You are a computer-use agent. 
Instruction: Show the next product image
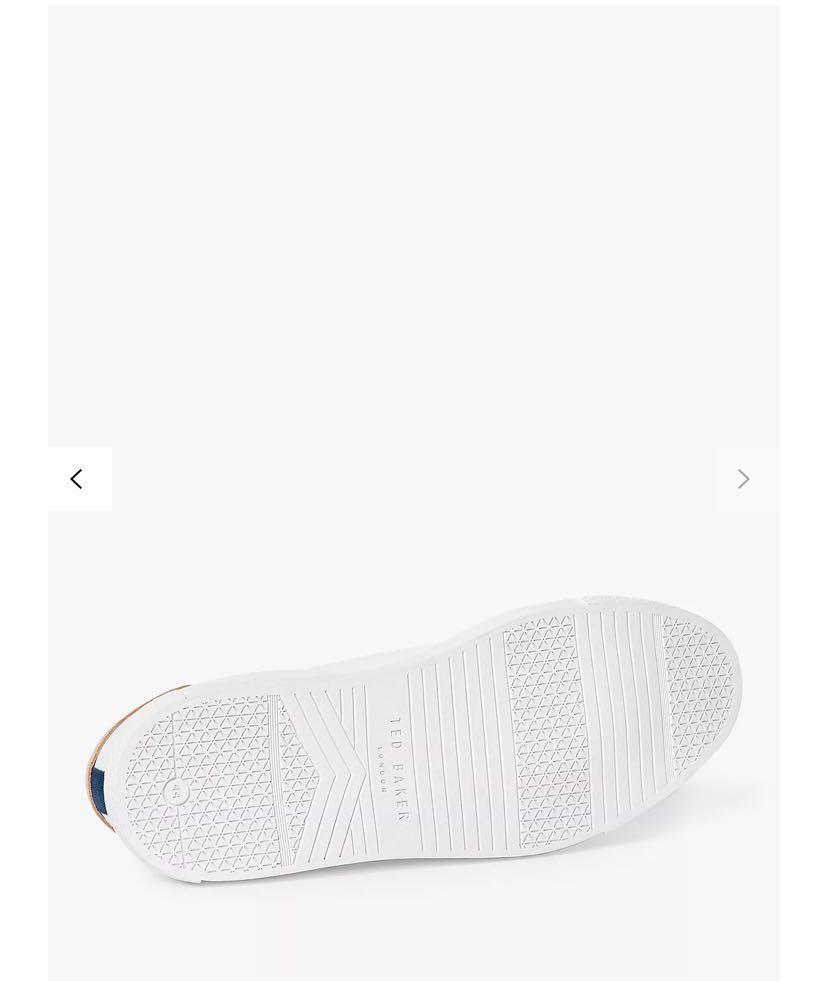(743, 479)
